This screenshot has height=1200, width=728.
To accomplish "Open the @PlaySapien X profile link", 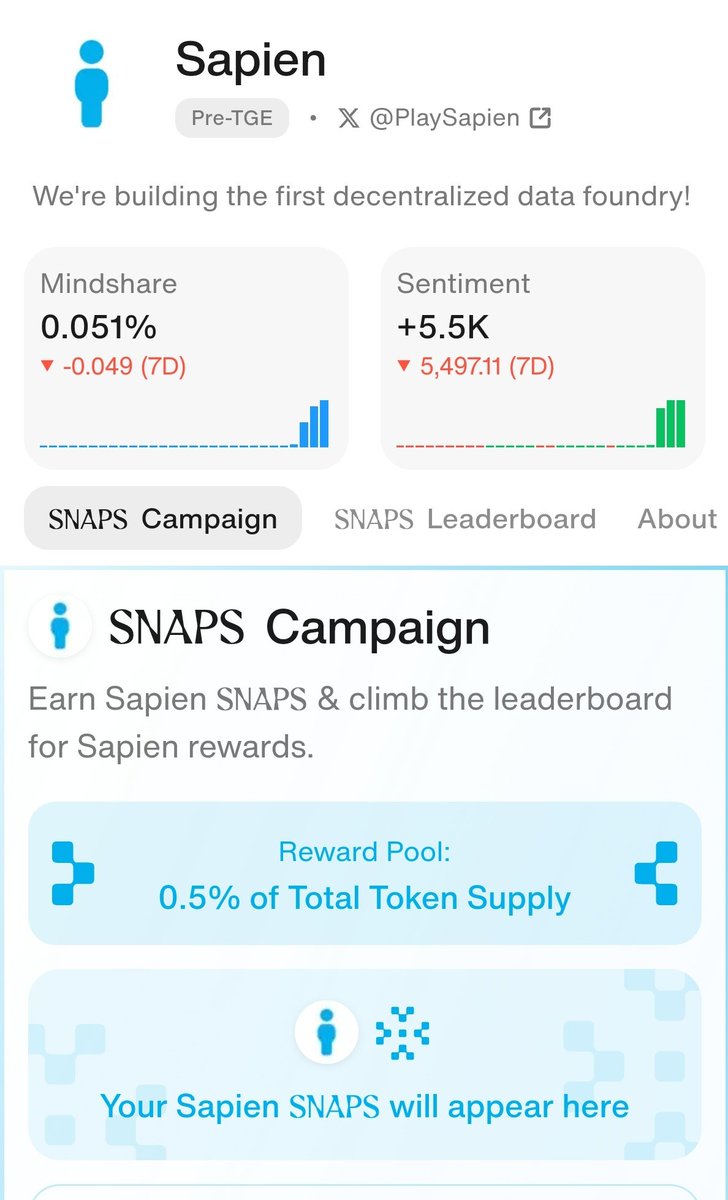I will coord(445,118).
